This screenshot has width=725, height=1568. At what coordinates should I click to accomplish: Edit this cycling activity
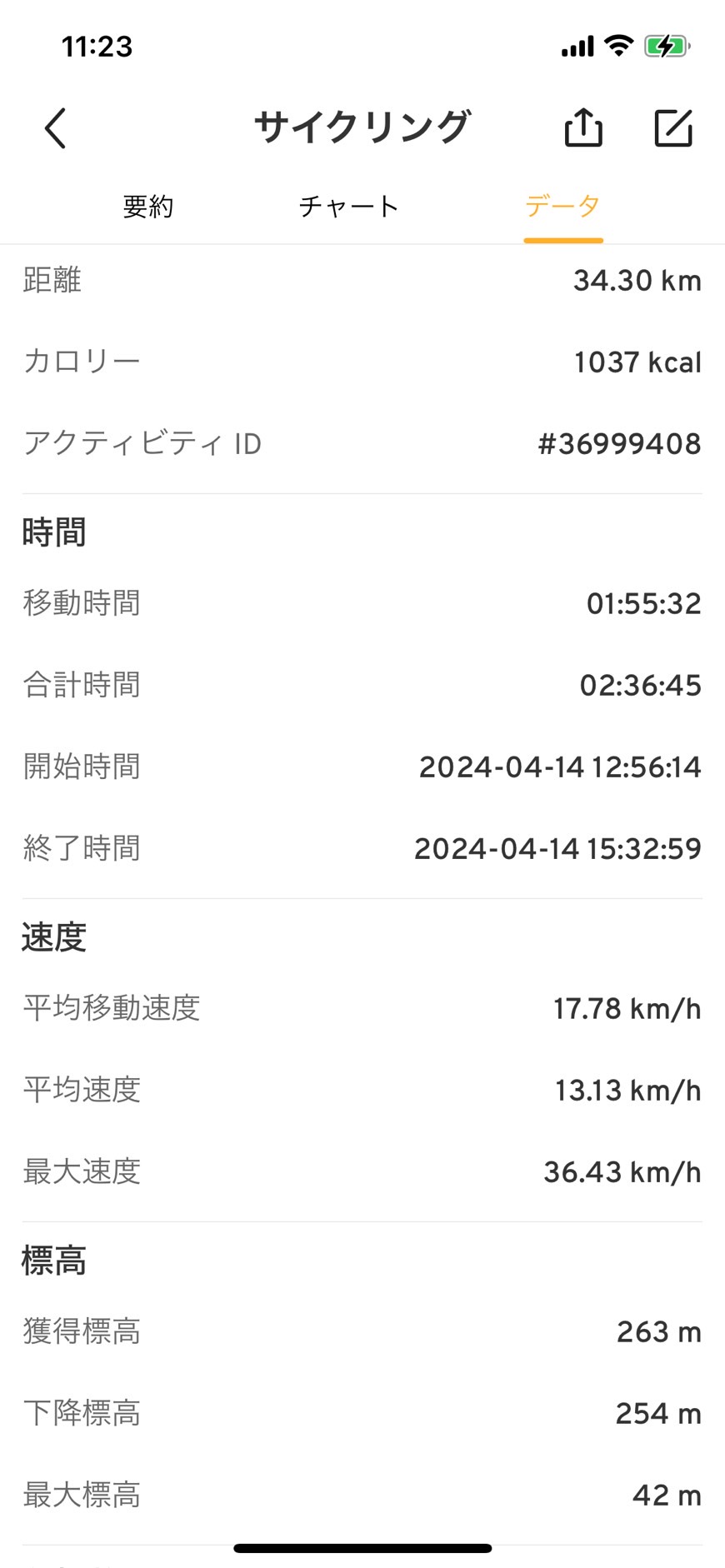tap(673, 128)
